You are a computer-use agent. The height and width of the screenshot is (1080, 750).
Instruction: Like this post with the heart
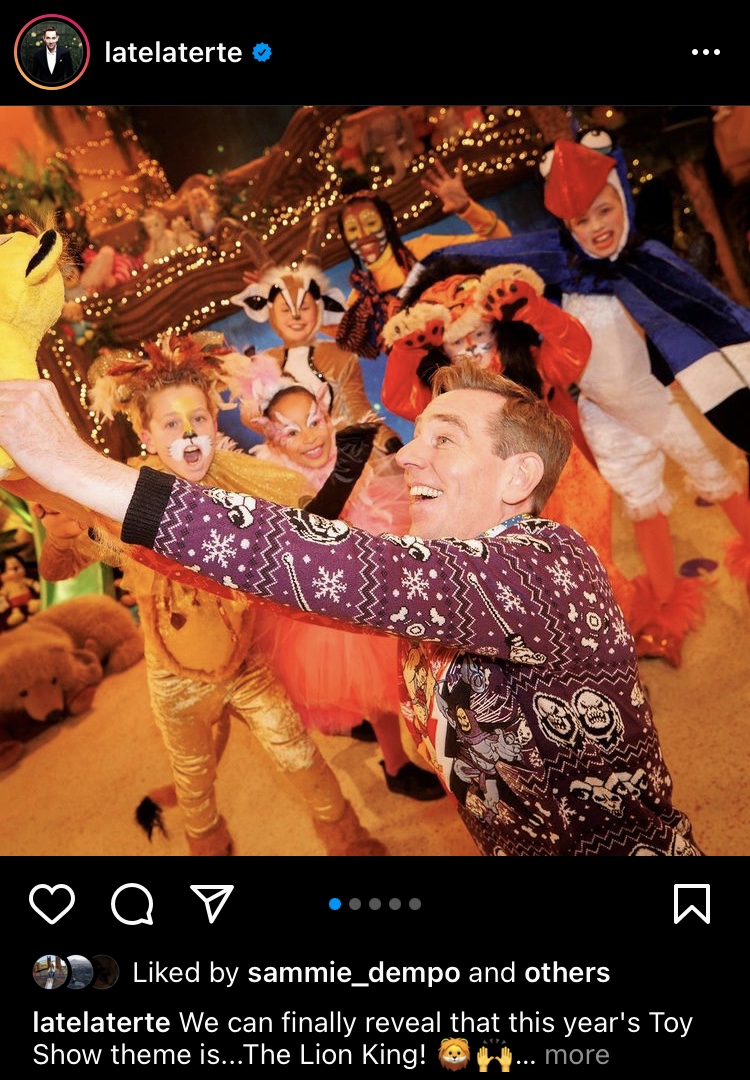coord(52,904)
